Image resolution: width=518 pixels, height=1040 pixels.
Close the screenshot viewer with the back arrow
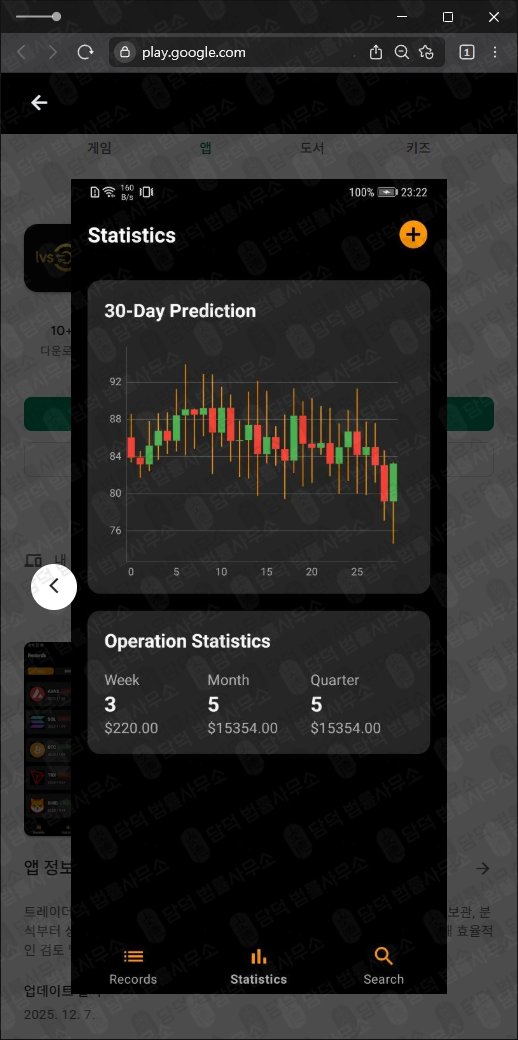point(39,103)
